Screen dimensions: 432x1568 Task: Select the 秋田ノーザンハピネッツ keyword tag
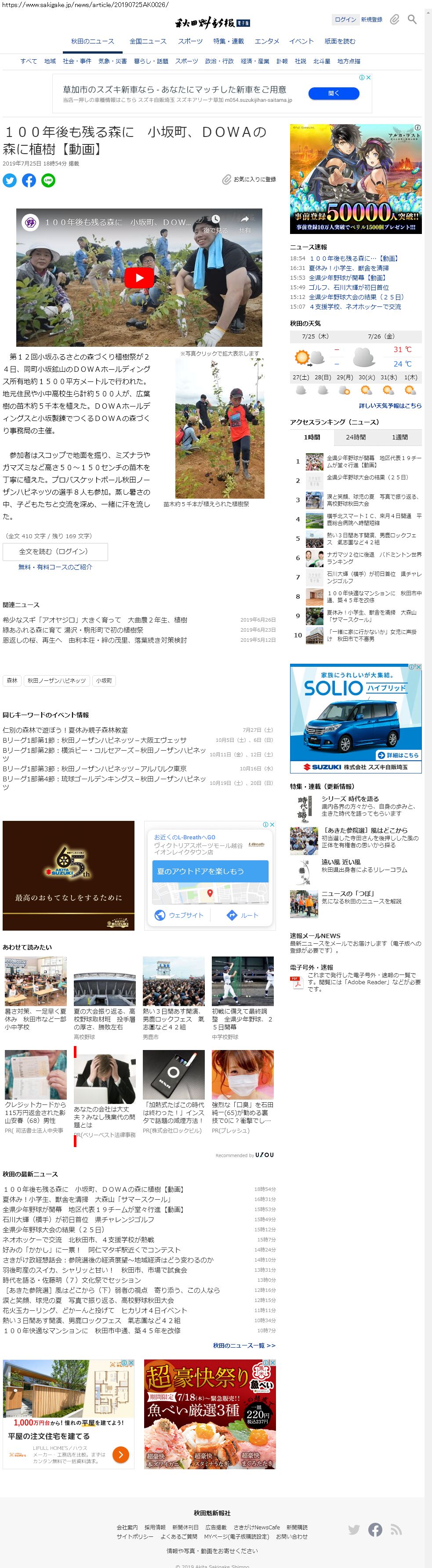[57, 680]
